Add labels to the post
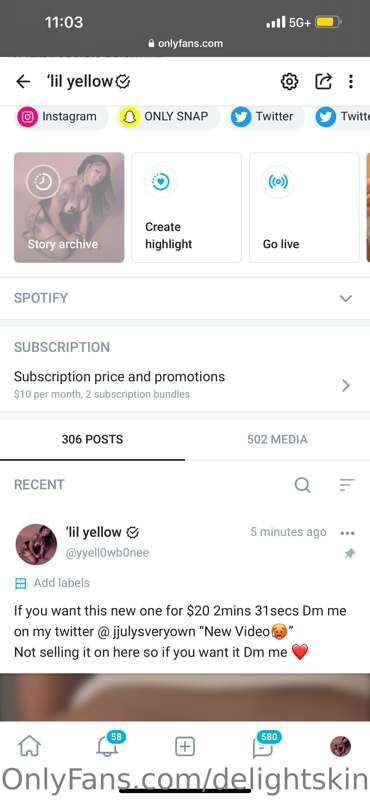This screenshot has height=800, width=370. pyautogui.click(x=53, y=583)
